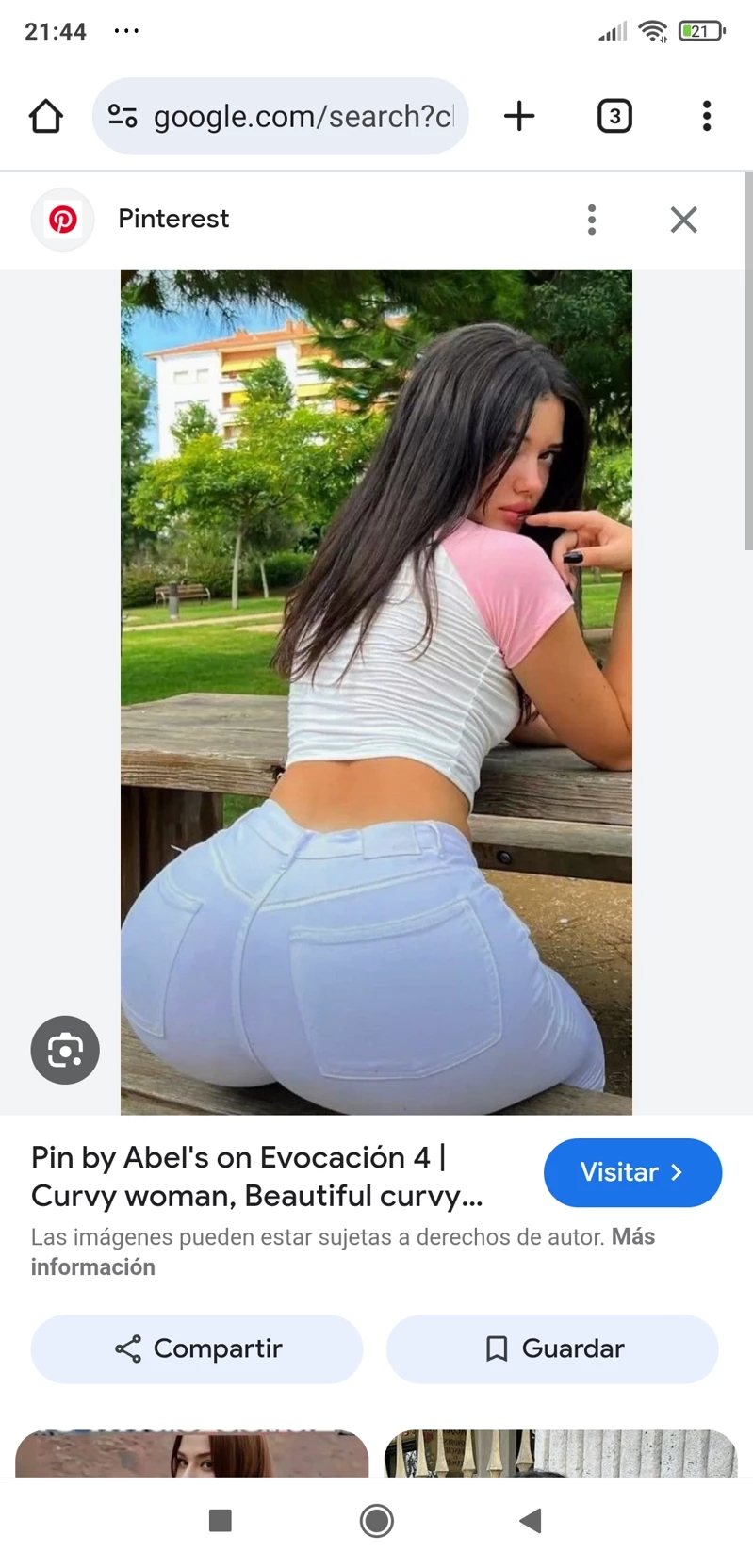
Task: Tap the Guardar button
Action: click(552, 1348)
